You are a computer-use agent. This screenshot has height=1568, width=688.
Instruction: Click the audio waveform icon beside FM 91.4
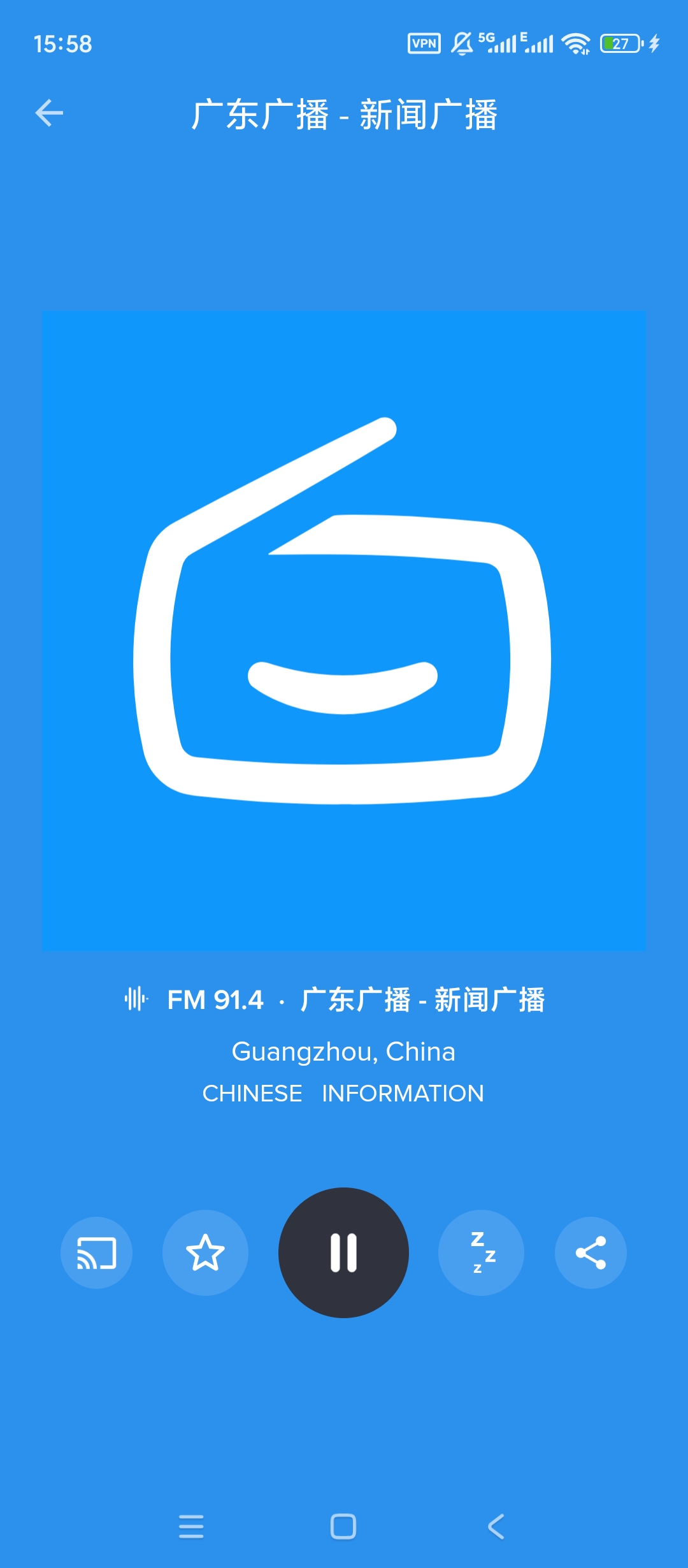pos(138,999)
